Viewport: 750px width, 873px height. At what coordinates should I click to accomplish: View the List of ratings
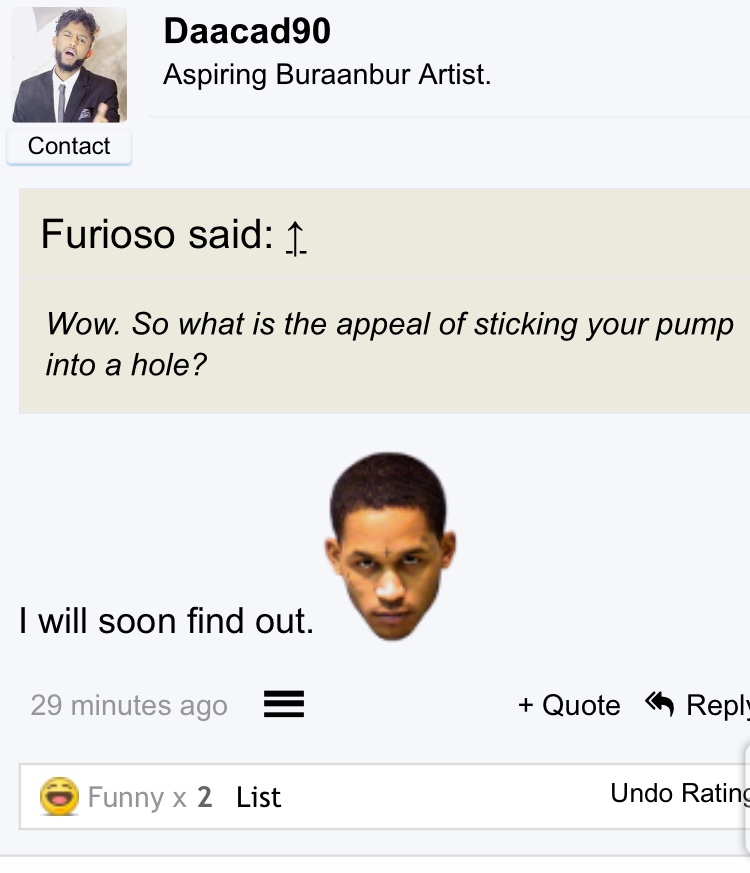[x=259, y=797]
